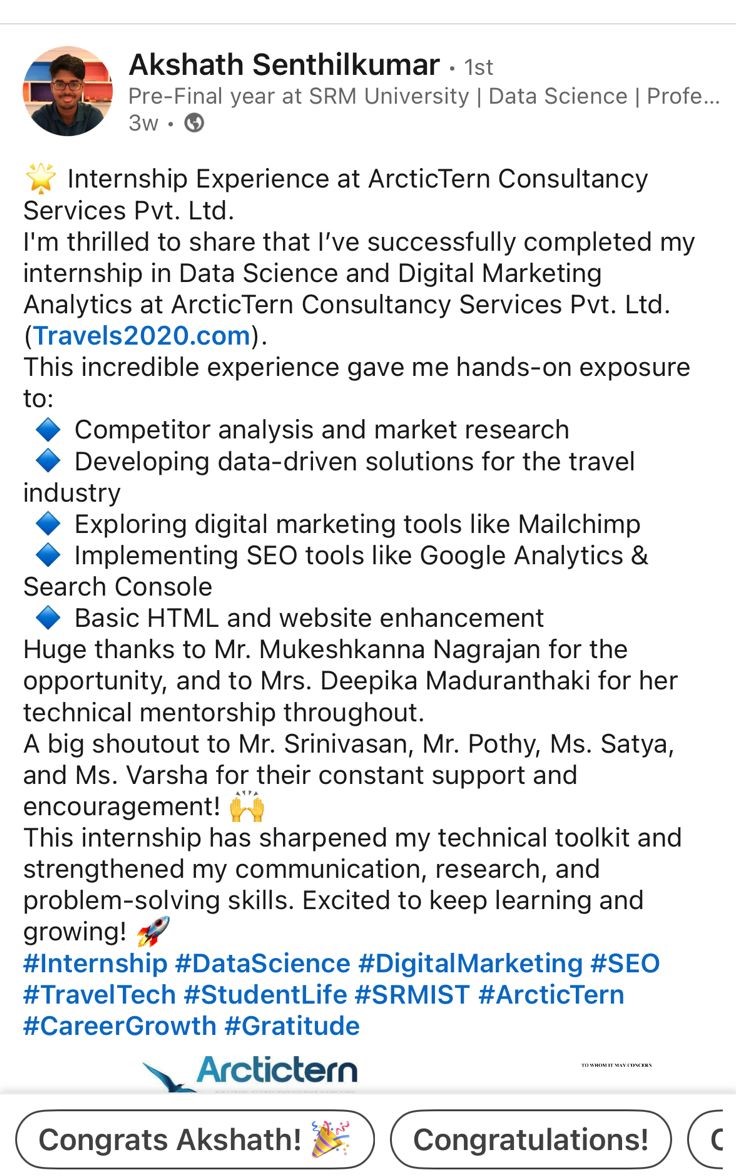Open the #SEO hashtag
Screen dimensions: 736x1176
(625, 964)
